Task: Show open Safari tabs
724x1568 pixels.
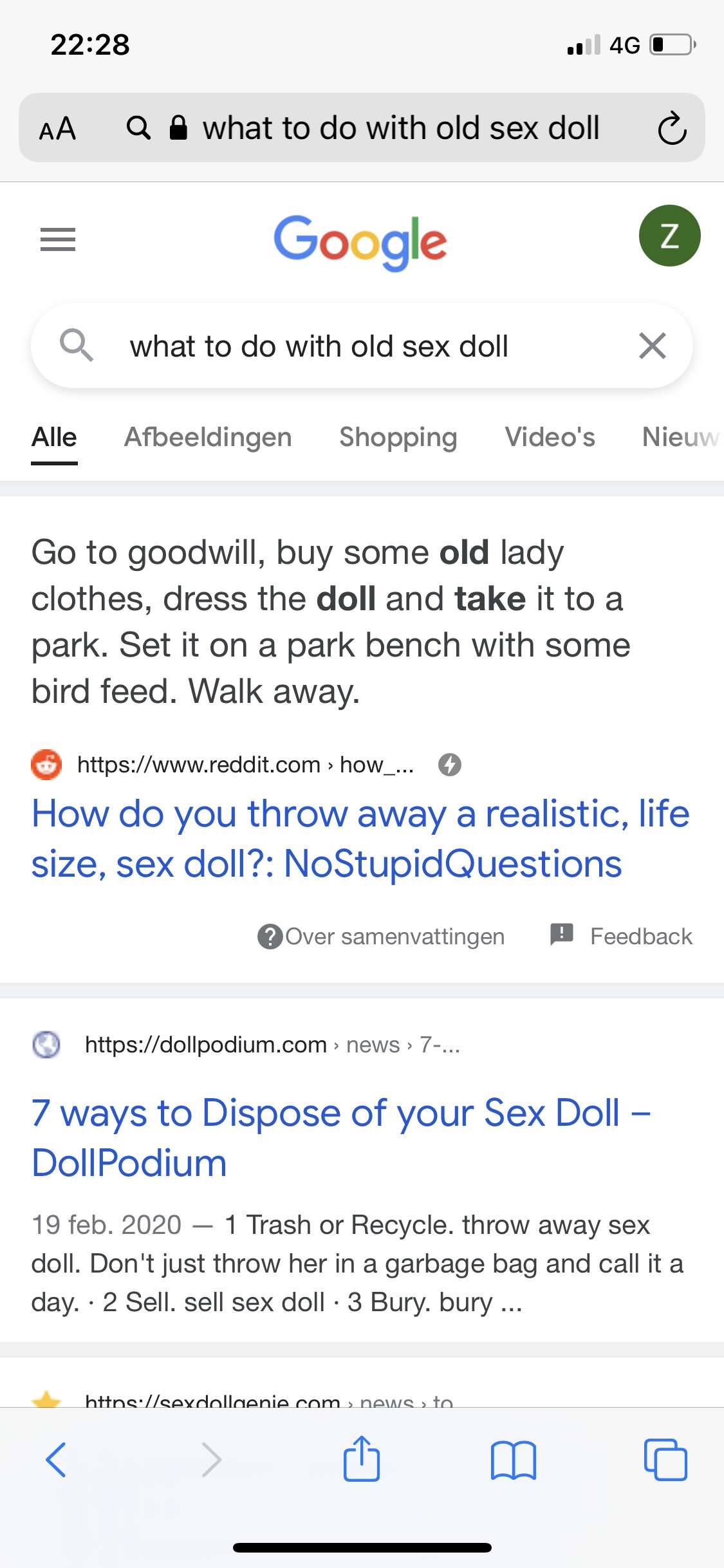Action: click(665, 1459)
